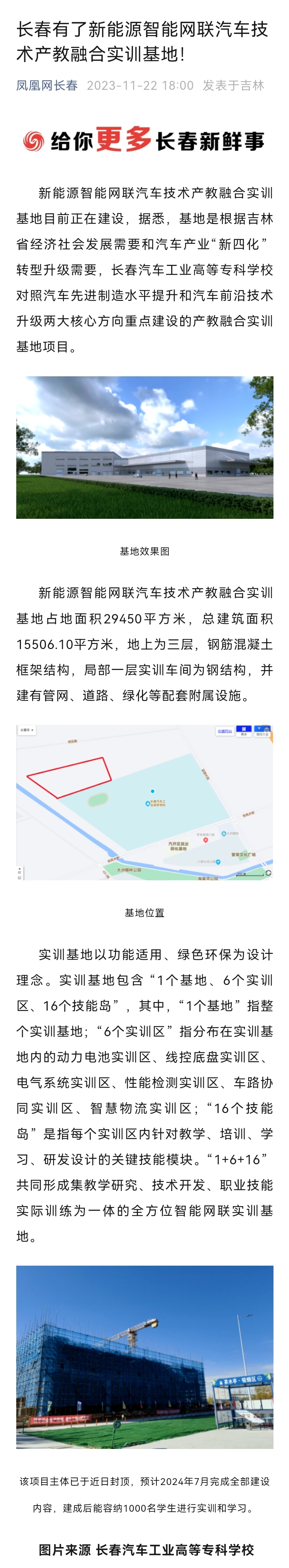The width and height of the screenshot is (289, 1568).
Task: Open the base location map image
Action: [144, 802]
